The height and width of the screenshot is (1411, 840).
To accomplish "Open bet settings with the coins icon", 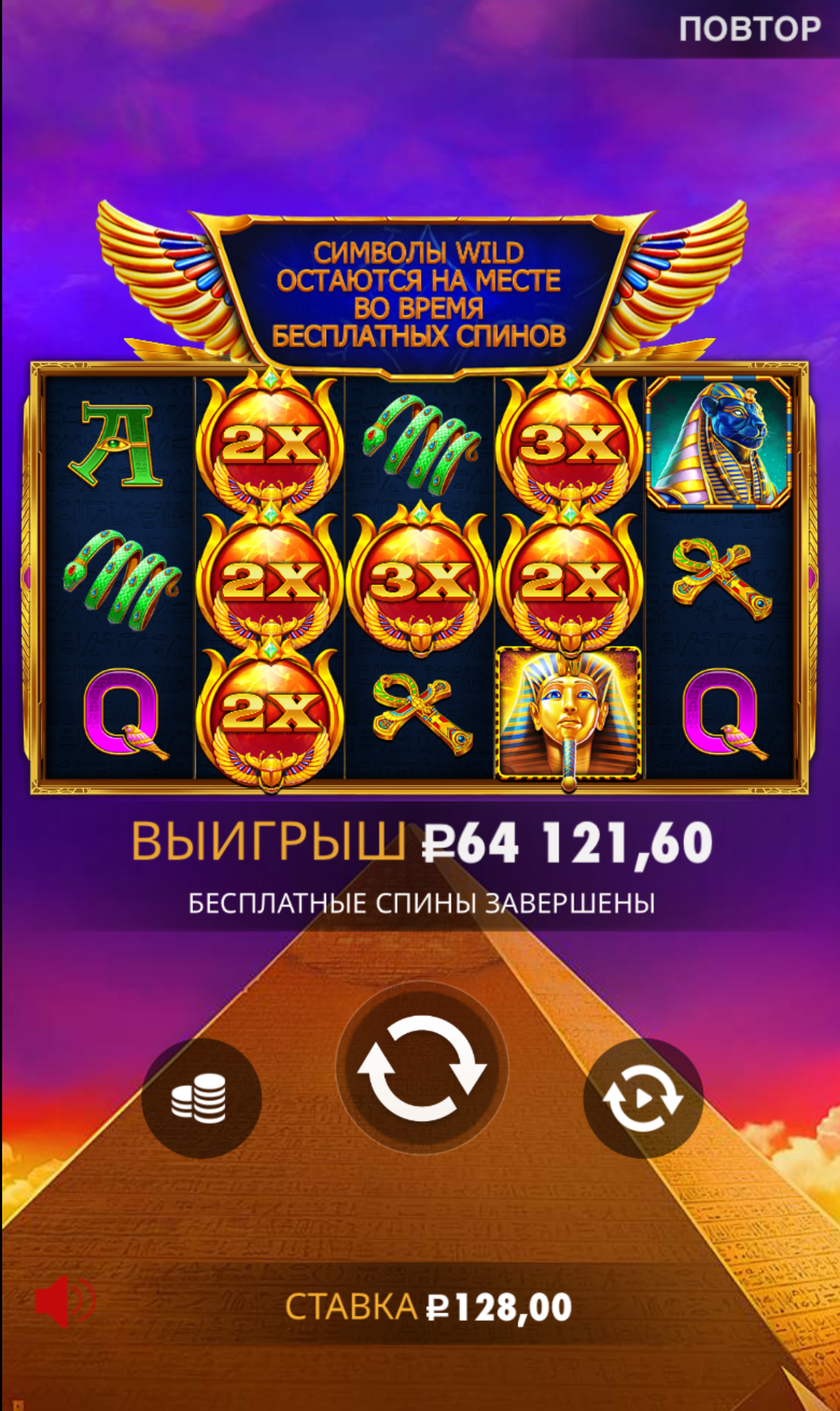I will [200, 1098].
